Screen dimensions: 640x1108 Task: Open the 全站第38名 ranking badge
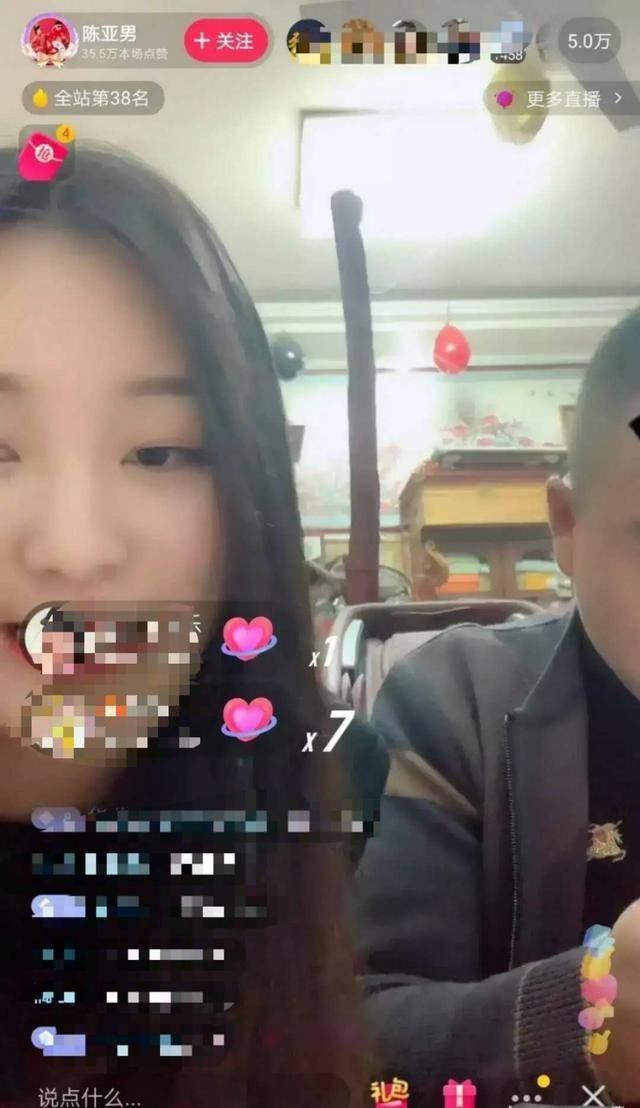coord(93,98)
